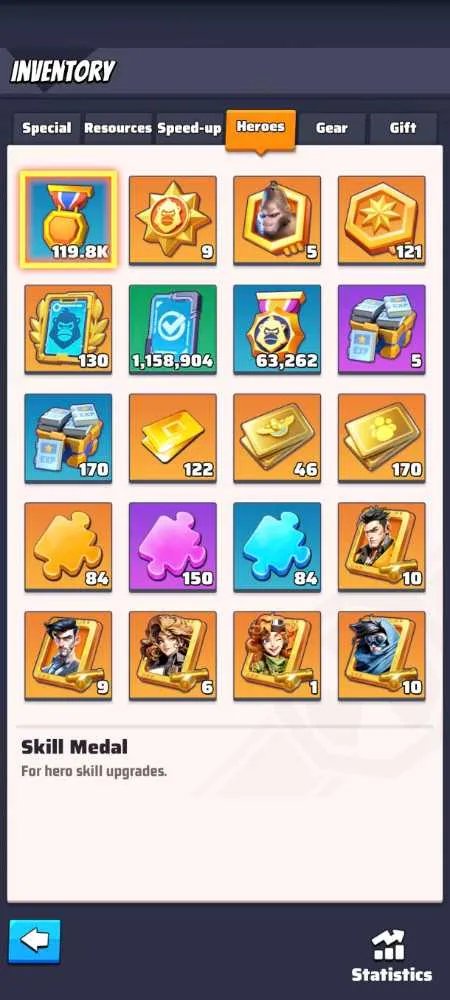This screenshot has height=1000, width=450.
Task: Go back with the blue arrow button
Action: 34,941
